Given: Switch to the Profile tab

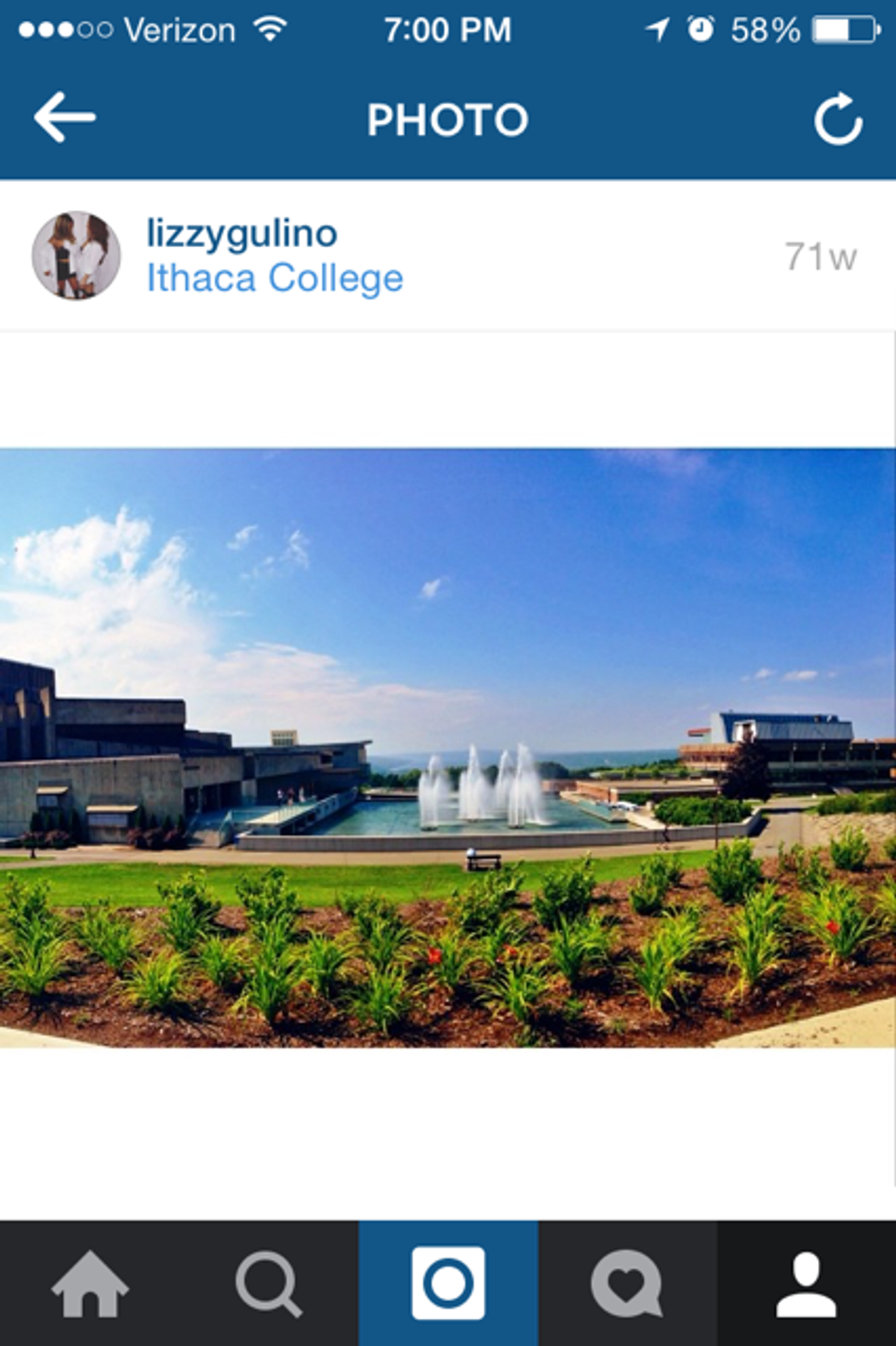Looking at the screenshot, I should 805,1284.
